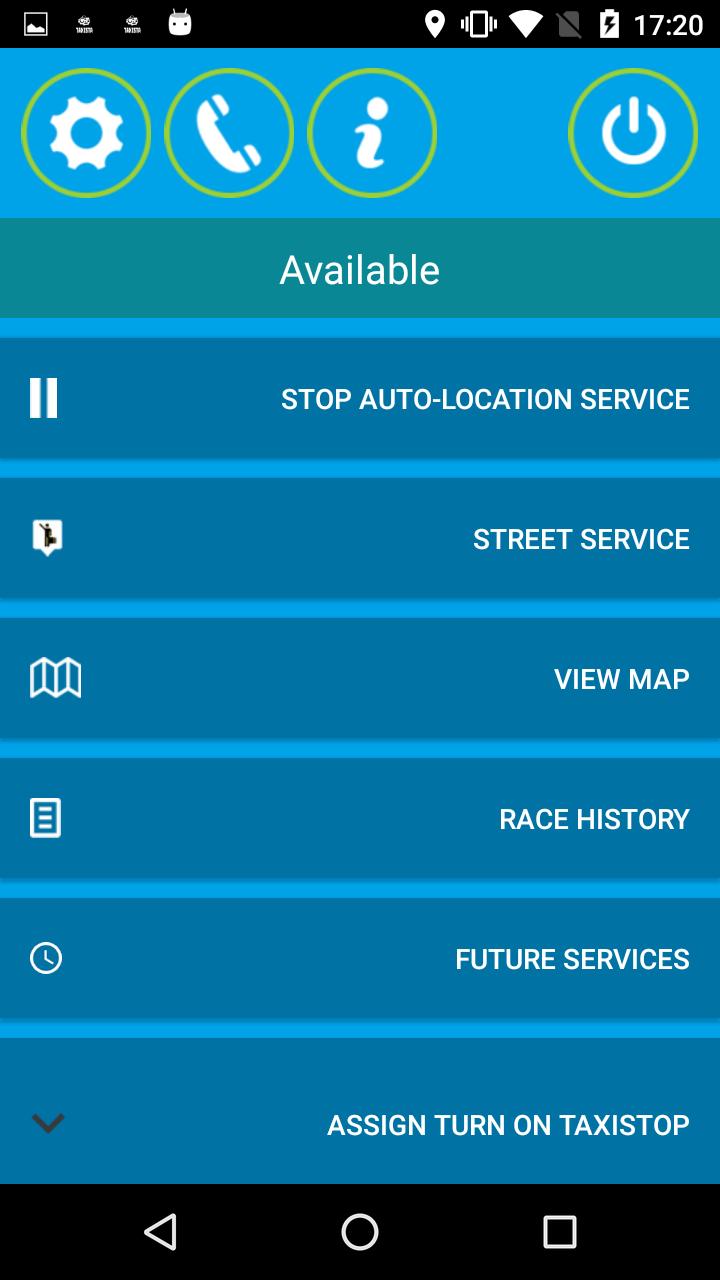
Task: Select Street Service
Action: coord(360,538)
